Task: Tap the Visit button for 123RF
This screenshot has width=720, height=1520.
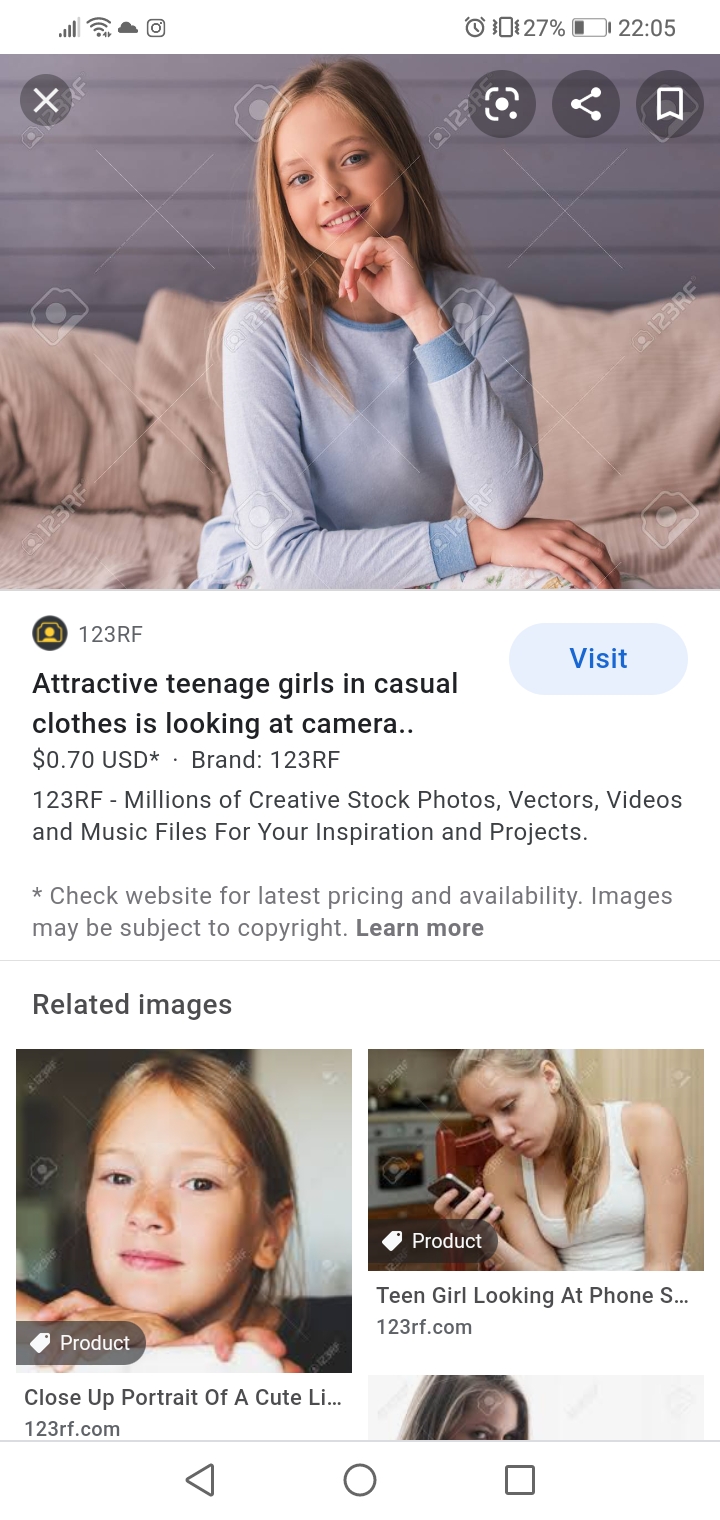Action: click(598, 658)
